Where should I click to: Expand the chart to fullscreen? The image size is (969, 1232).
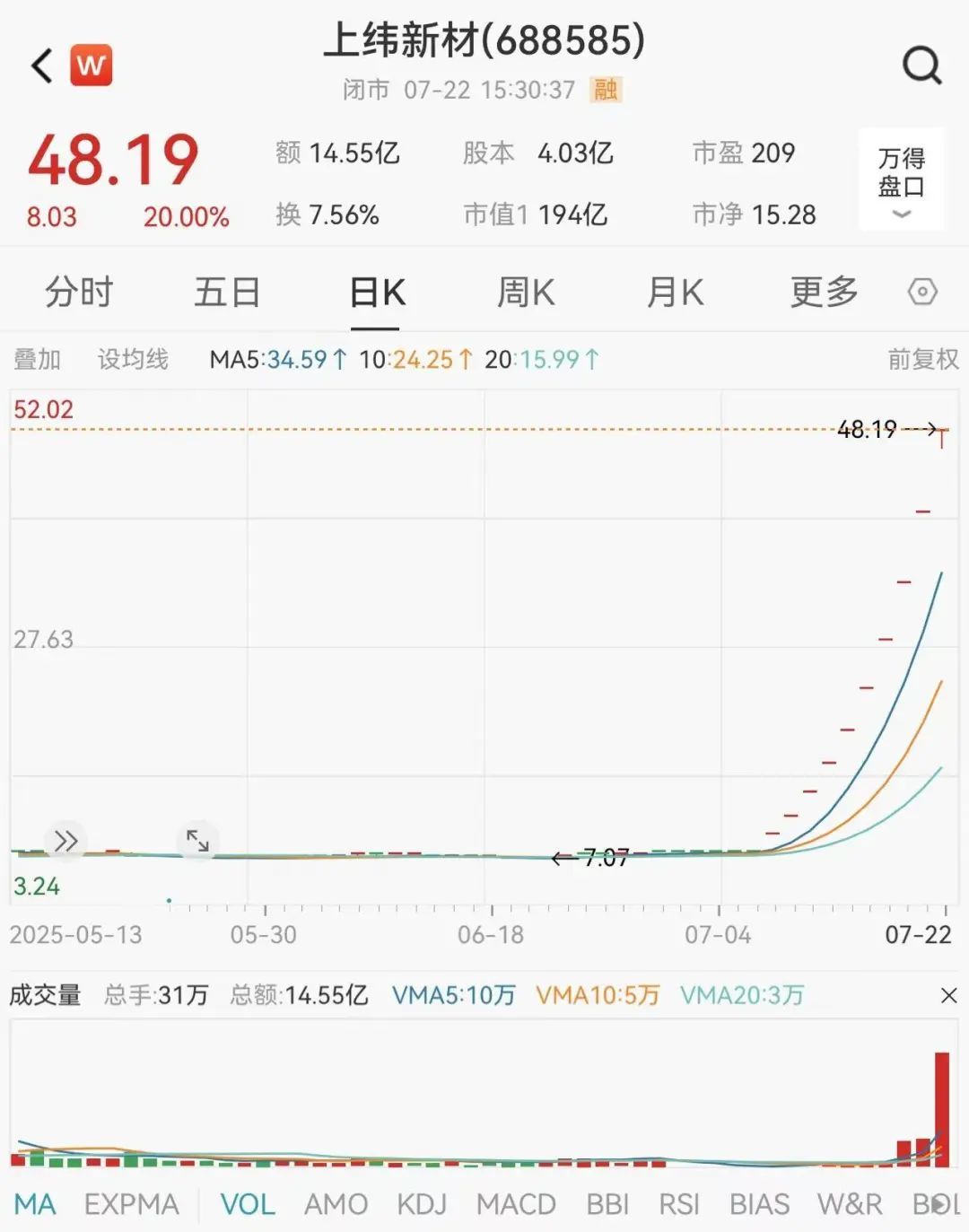[x=197, y=841]
